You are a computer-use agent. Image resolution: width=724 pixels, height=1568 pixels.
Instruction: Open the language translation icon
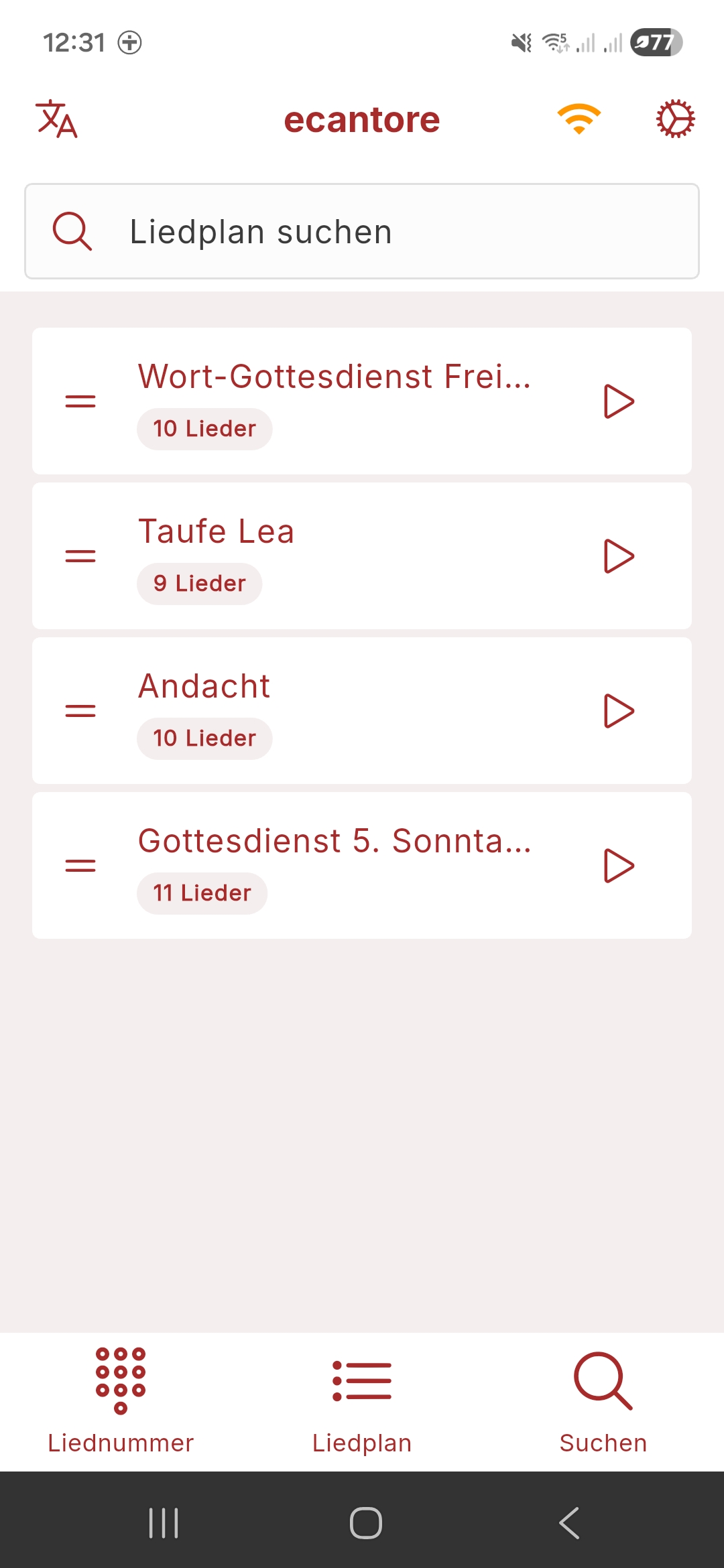tap(56, 119)
